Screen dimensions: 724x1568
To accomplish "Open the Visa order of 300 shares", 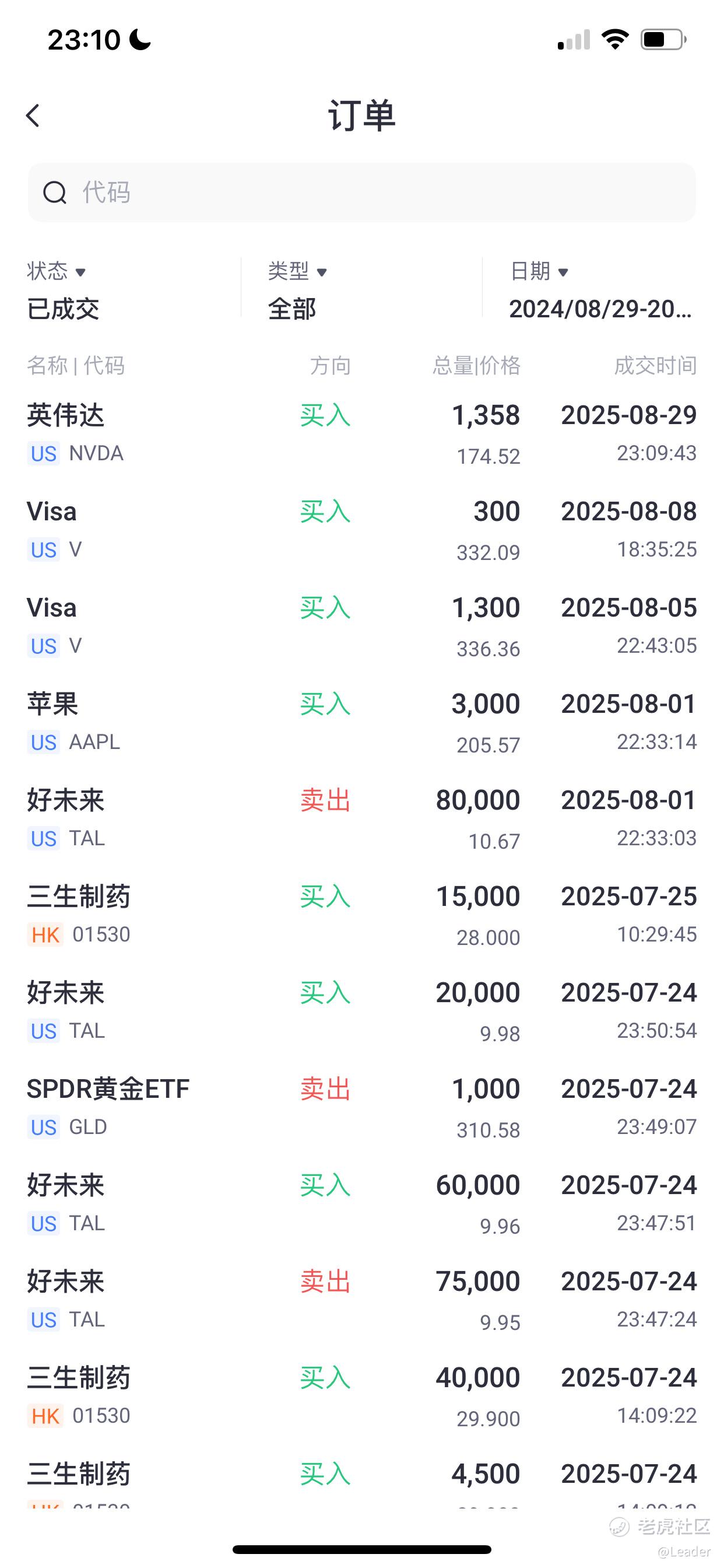I will [x=361, y=530].
